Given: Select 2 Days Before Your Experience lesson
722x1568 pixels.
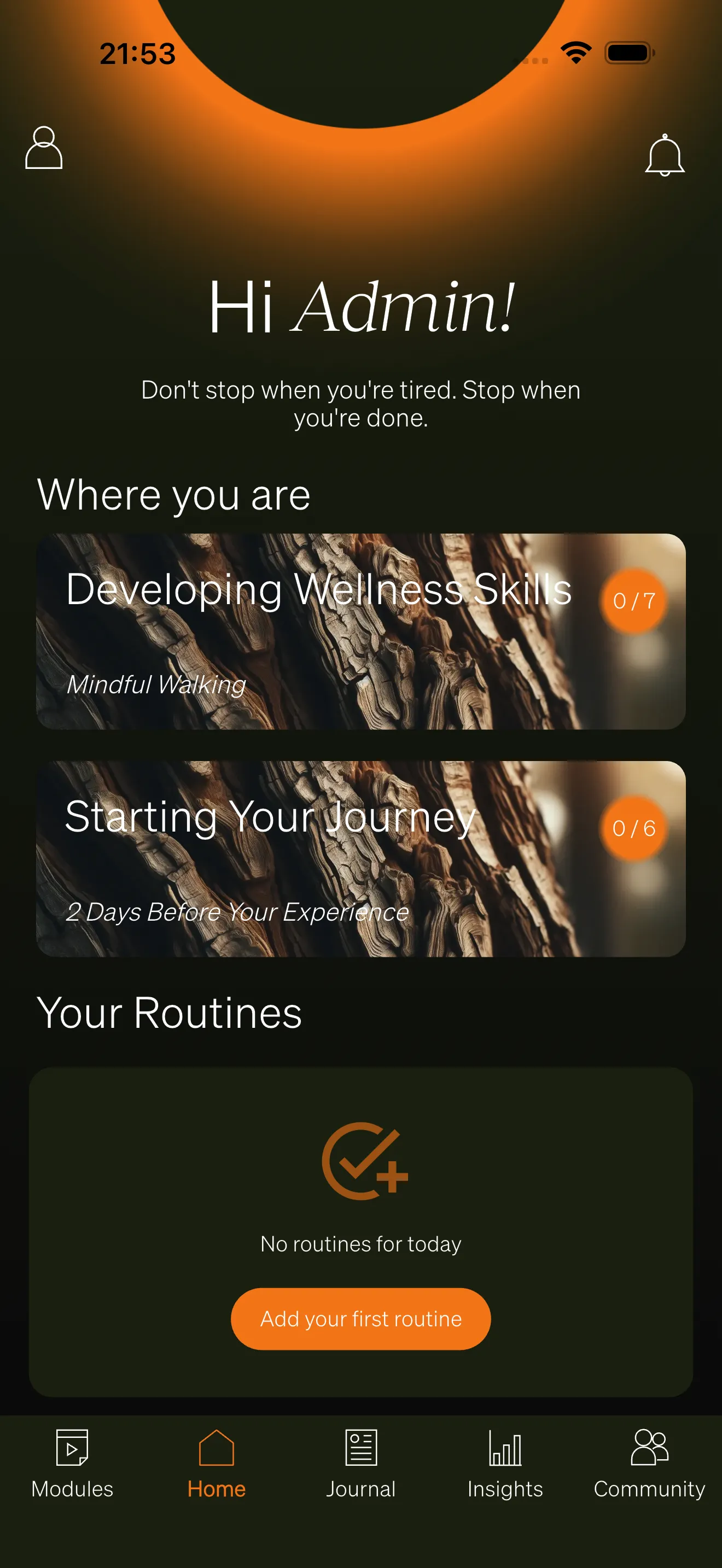Looking at the screenshot, I should click(237, 912).
